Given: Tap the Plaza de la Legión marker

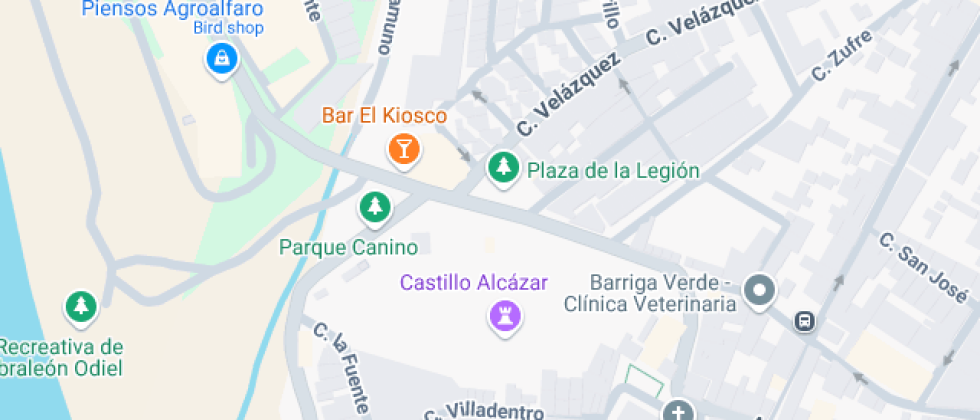Looking at the screenshot, I should point(503,167).
